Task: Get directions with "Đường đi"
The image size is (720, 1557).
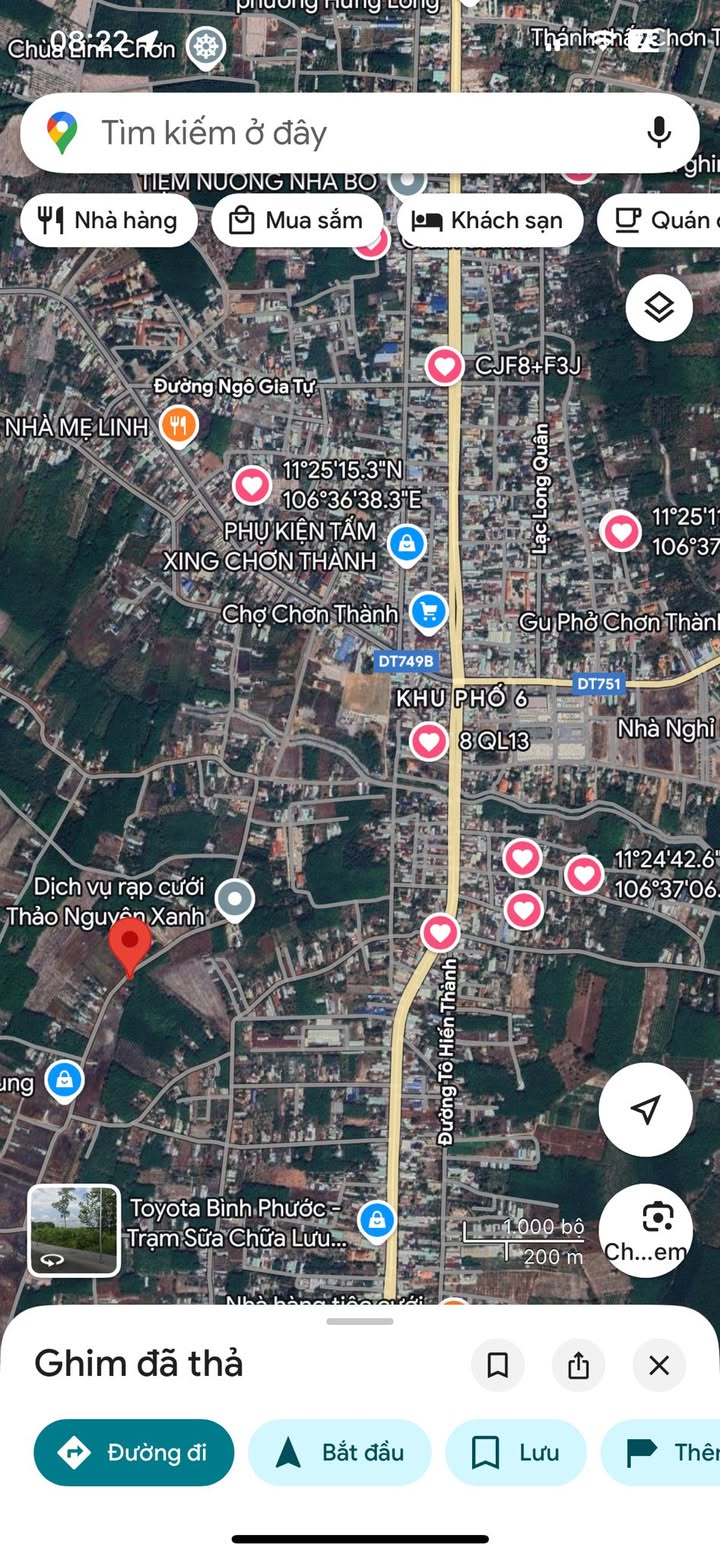Action: tap(134, 1452)
